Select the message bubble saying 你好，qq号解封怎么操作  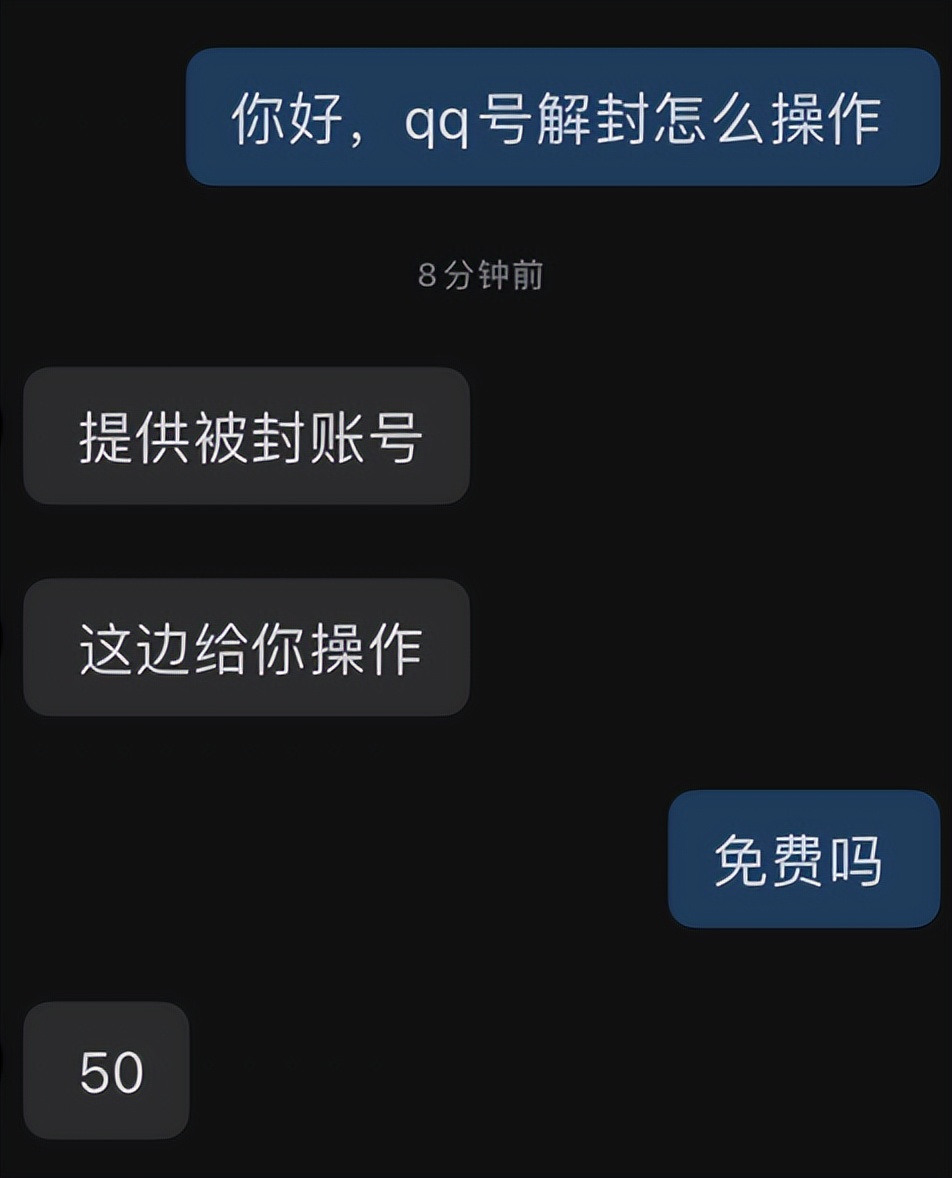(x=560, y=120)
